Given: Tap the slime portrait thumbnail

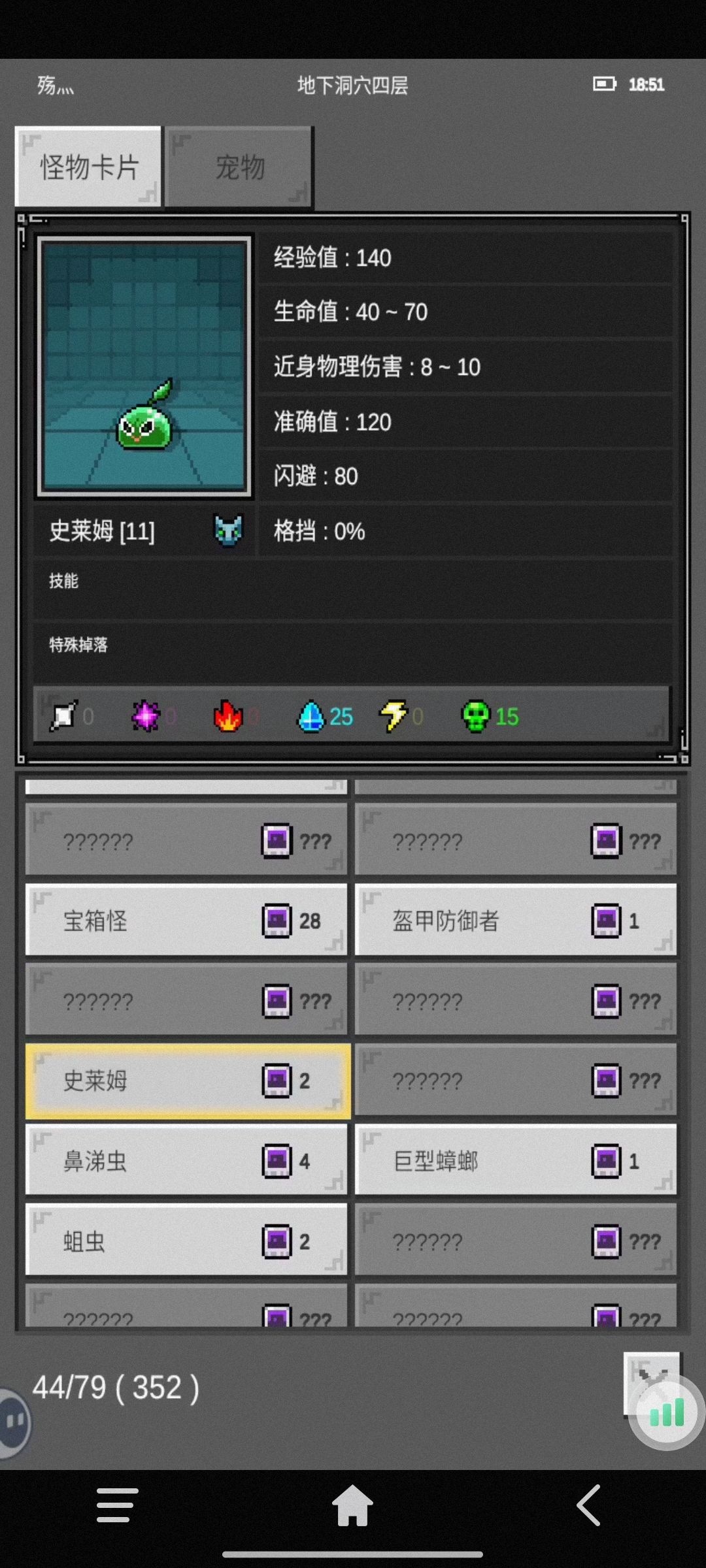Looking at the screenshot, I should click(145, 367).
